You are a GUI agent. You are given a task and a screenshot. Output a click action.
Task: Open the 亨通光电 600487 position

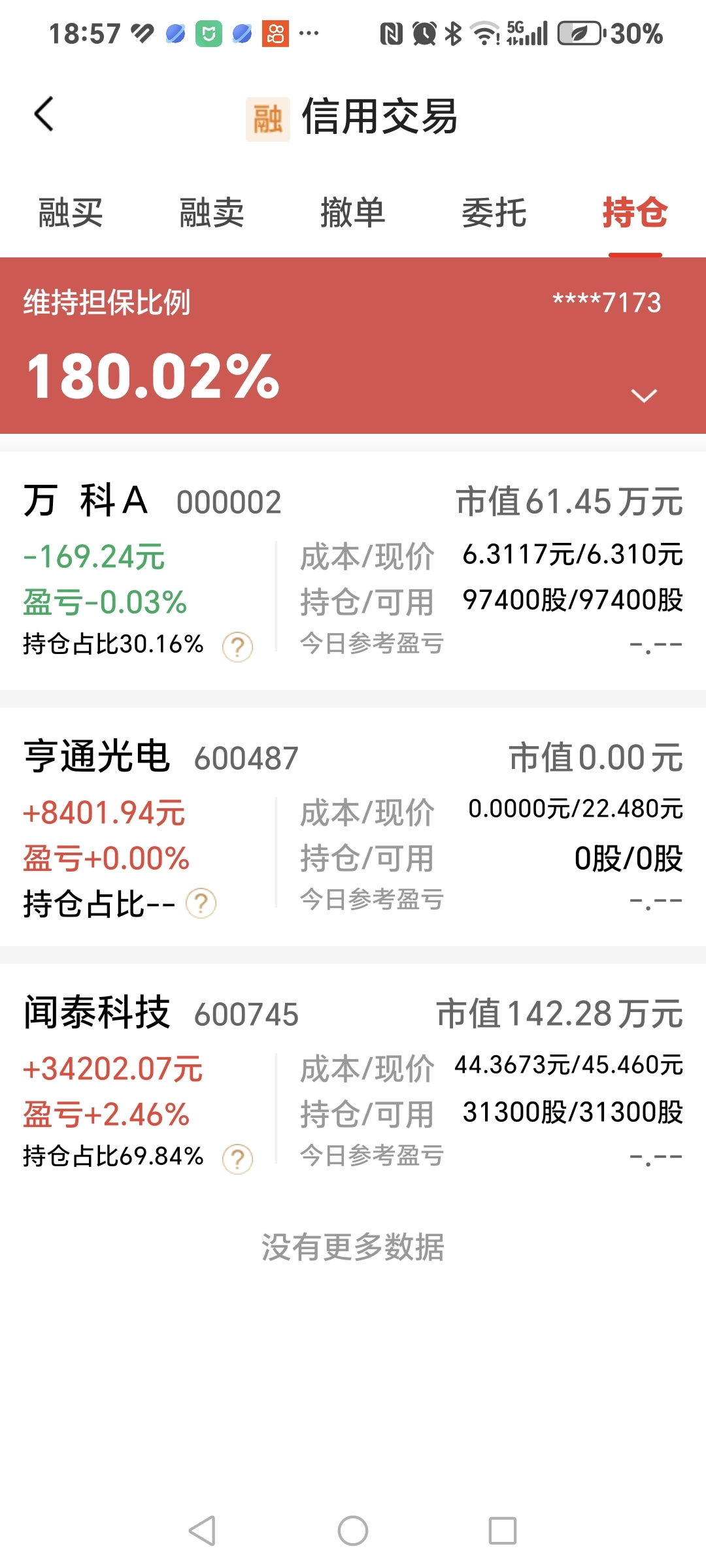click(353, 826)
